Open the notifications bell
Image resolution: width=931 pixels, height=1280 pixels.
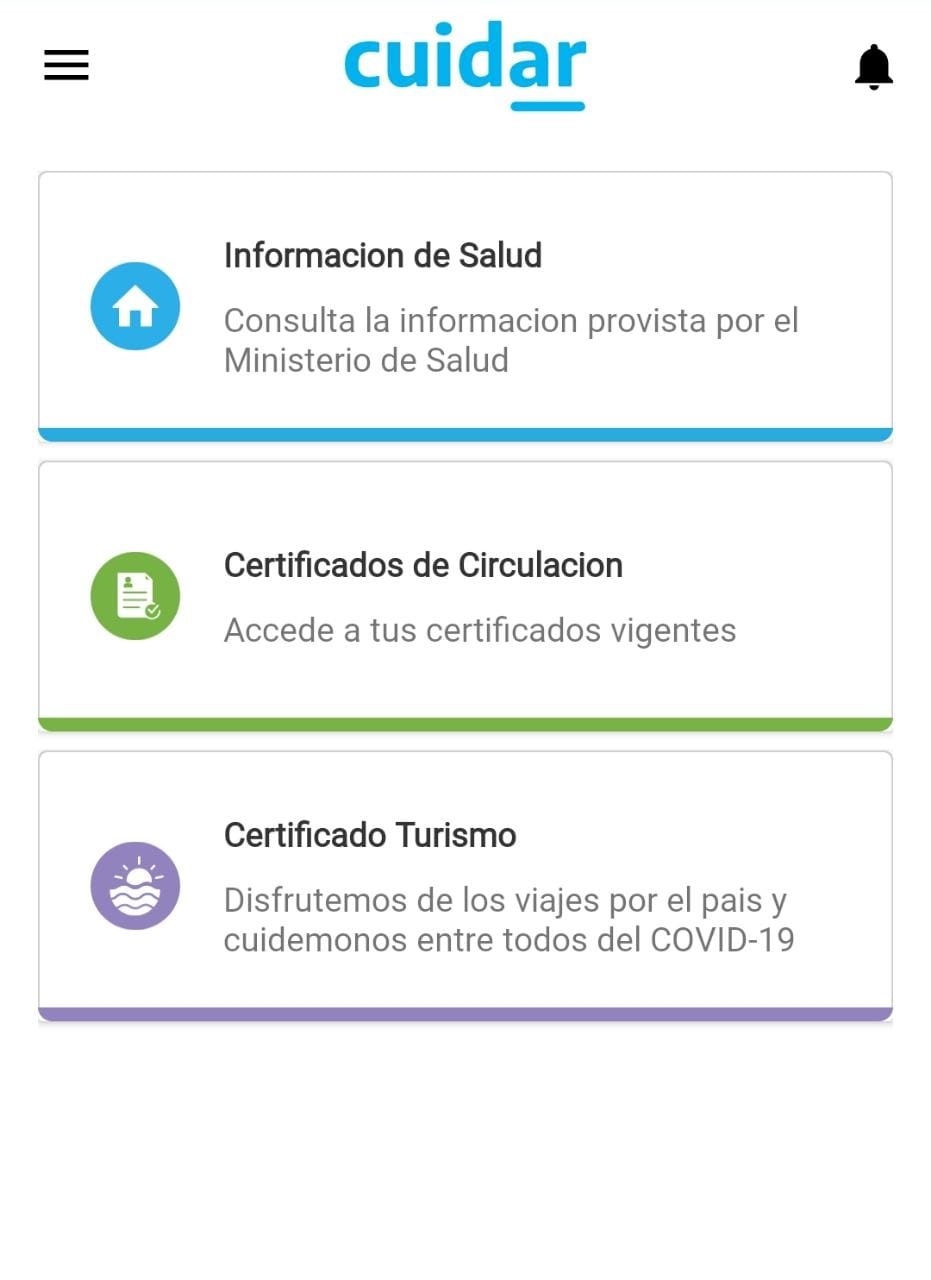[873, 67]
